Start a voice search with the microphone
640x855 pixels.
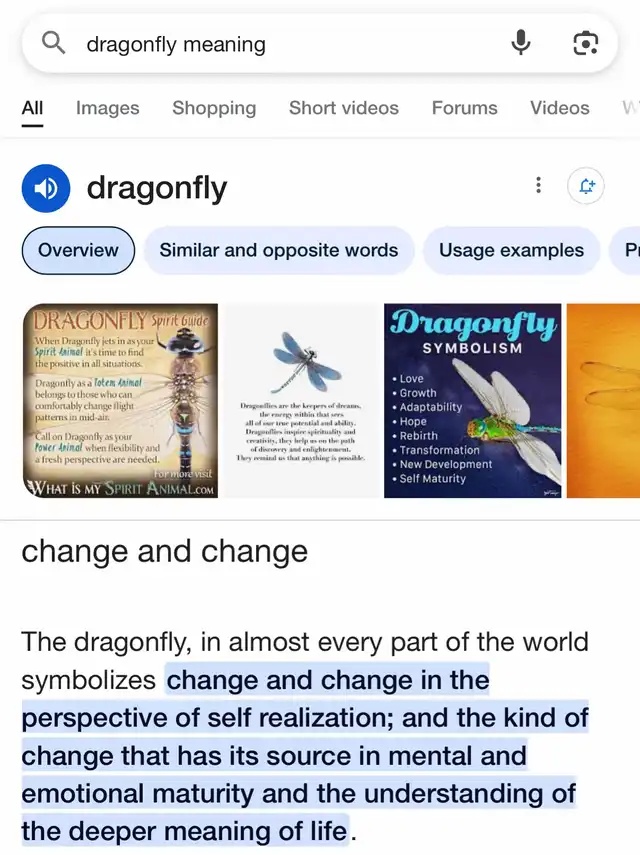[520, 43]
